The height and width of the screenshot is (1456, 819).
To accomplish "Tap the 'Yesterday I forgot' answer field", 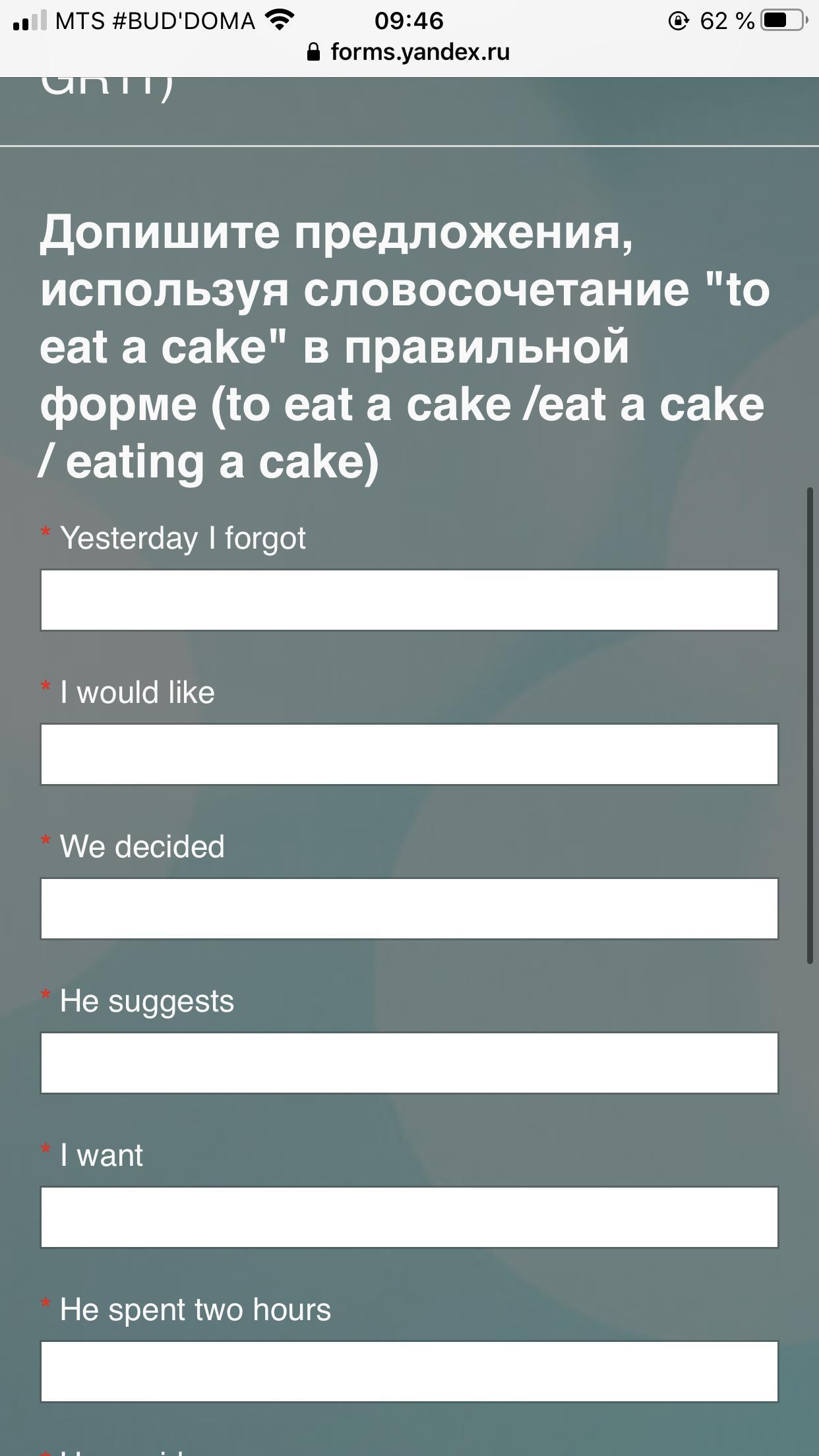I will click(x=409, y=600).
